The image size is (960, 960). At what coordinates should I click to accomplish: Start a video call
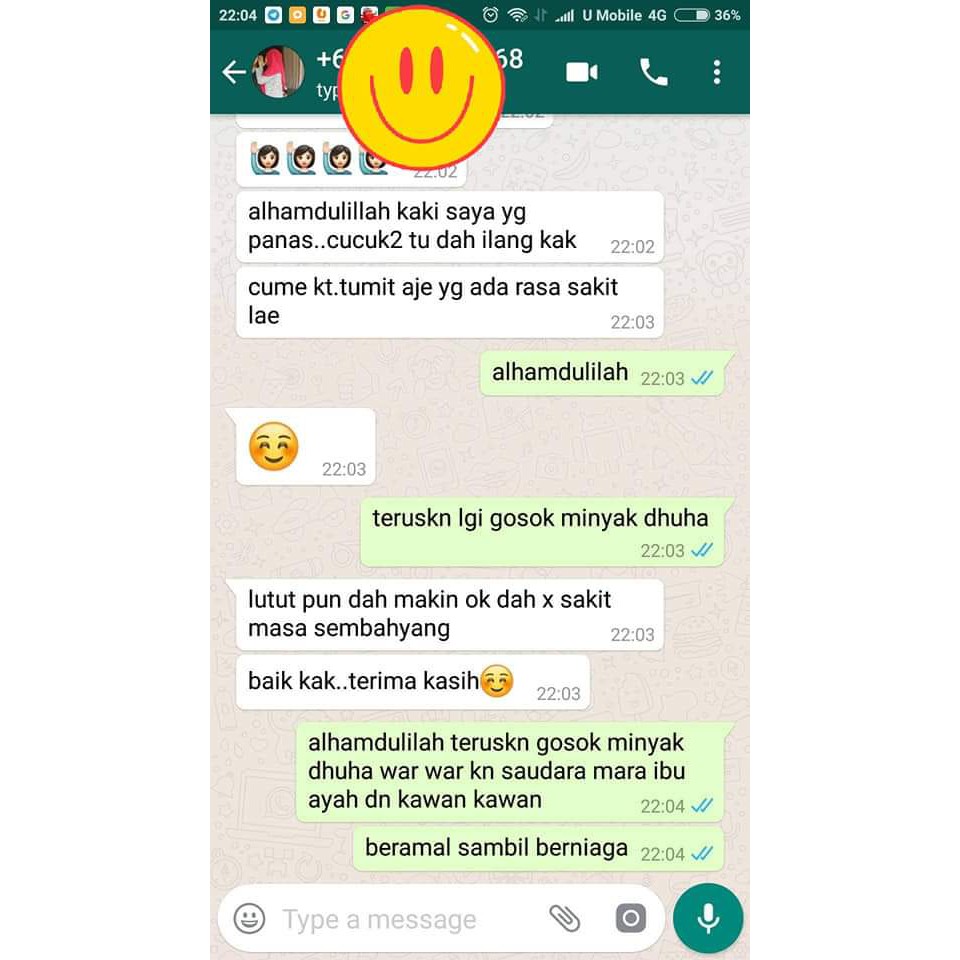[x=582, y=72]
